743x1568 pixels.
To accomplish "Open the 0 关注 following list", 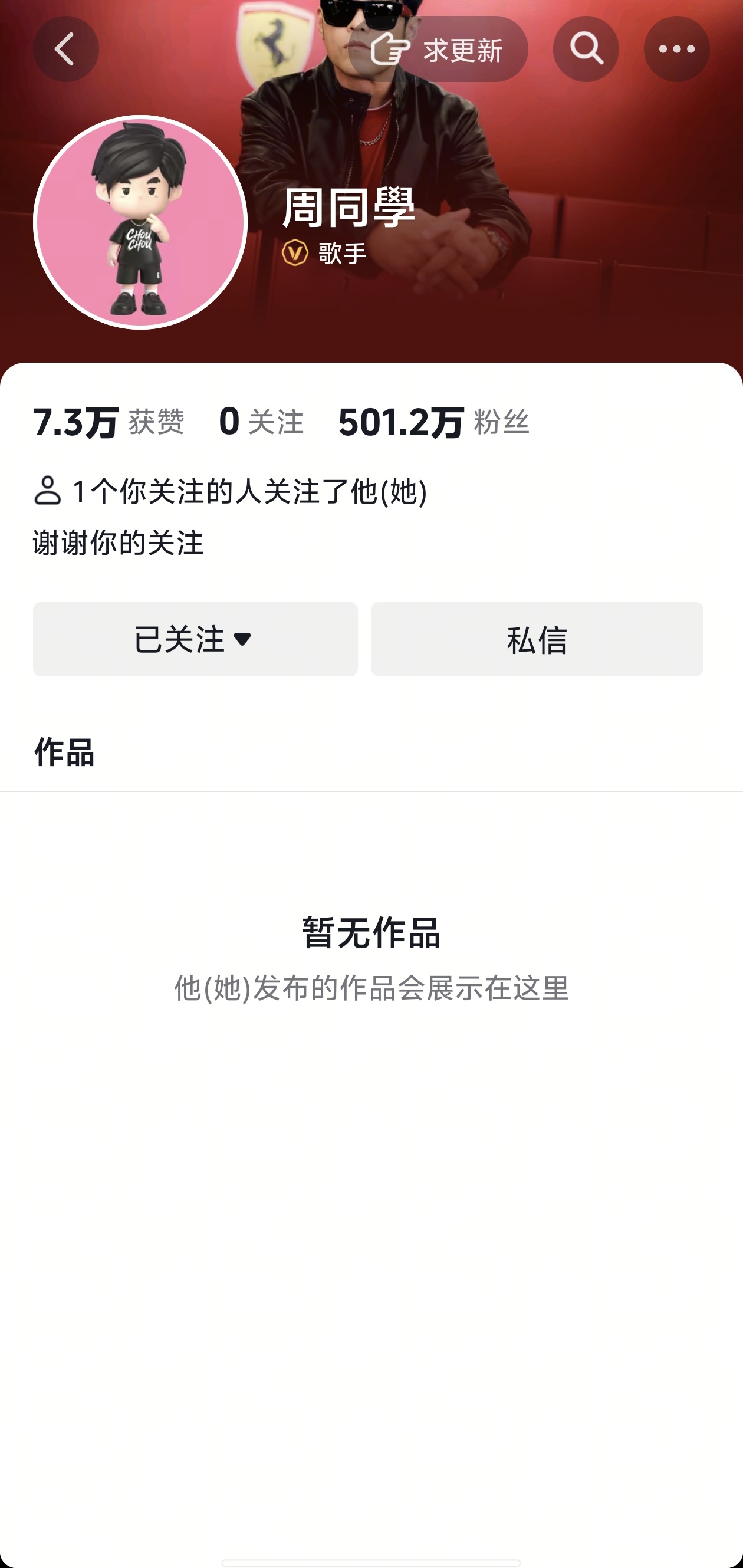I will tap(261, 422).
